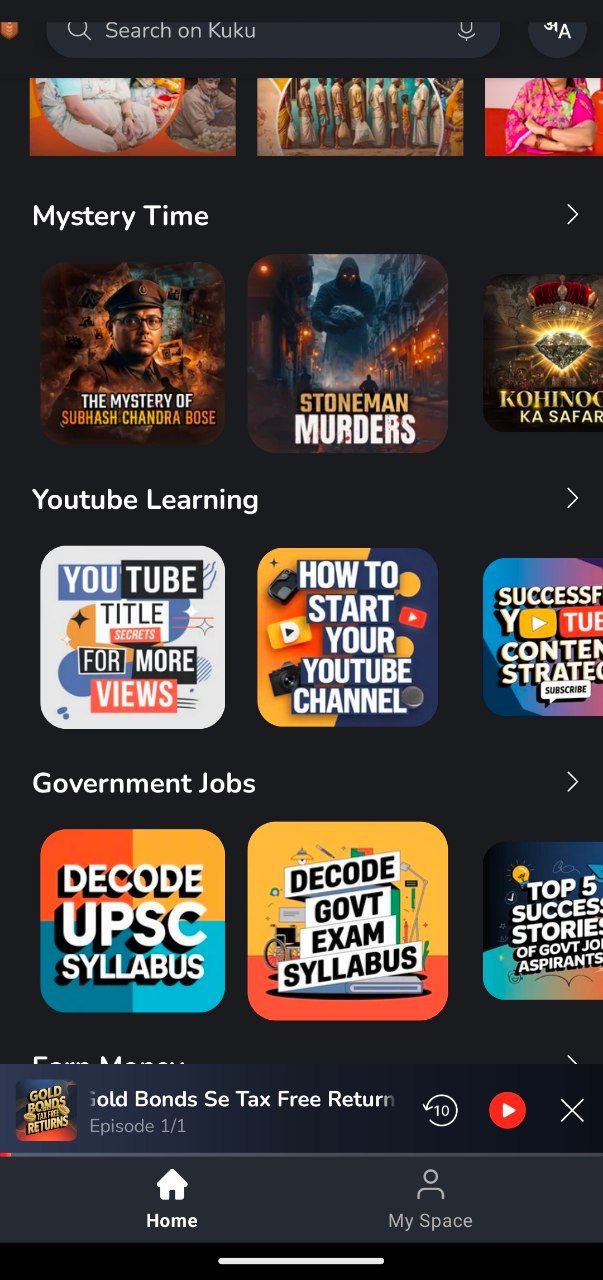The width and height of the screenshot is (603, 1280).
Task: Open the Stoneman Murders show
Action: point(347,353)
